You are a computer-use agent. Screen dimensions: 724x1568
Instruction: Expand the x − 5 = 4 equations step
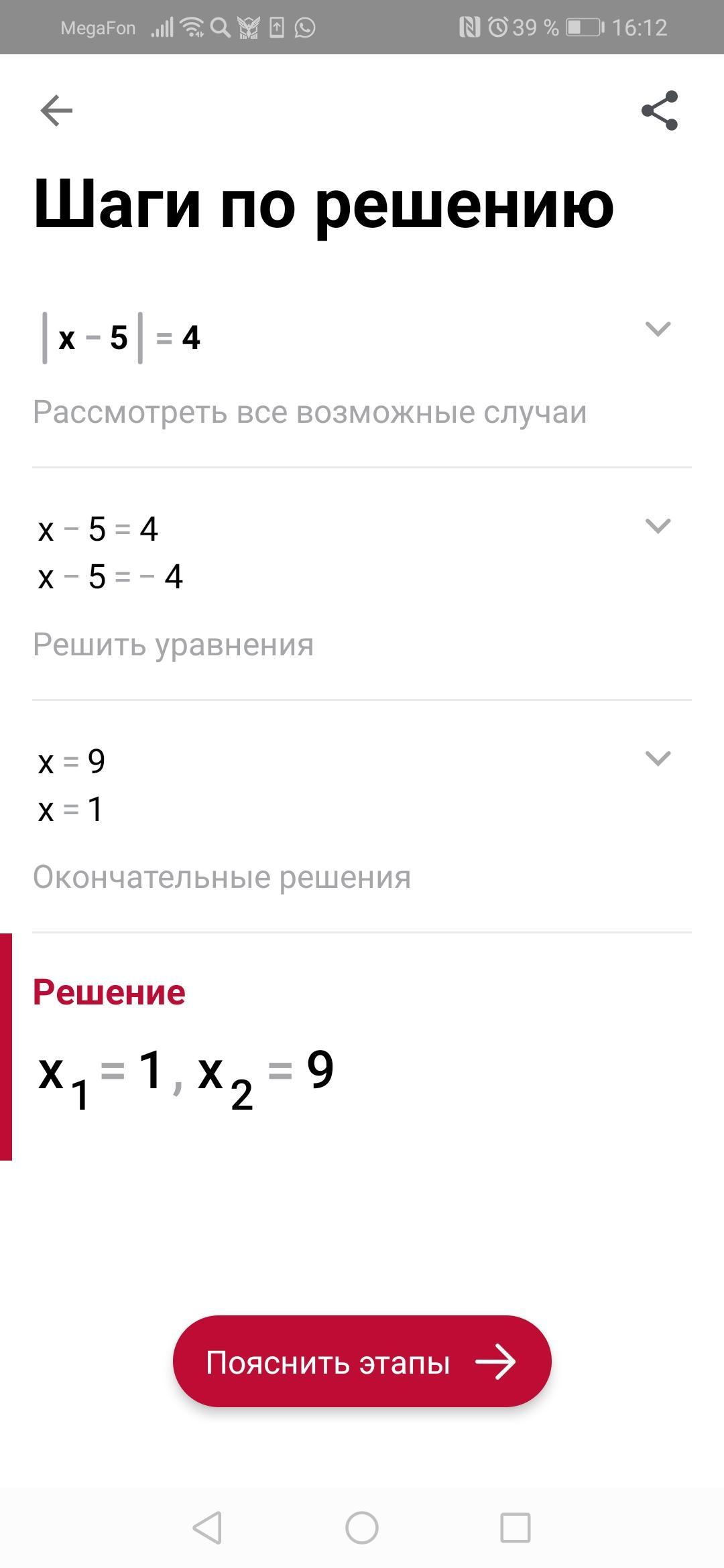click(x=658, y=526)
